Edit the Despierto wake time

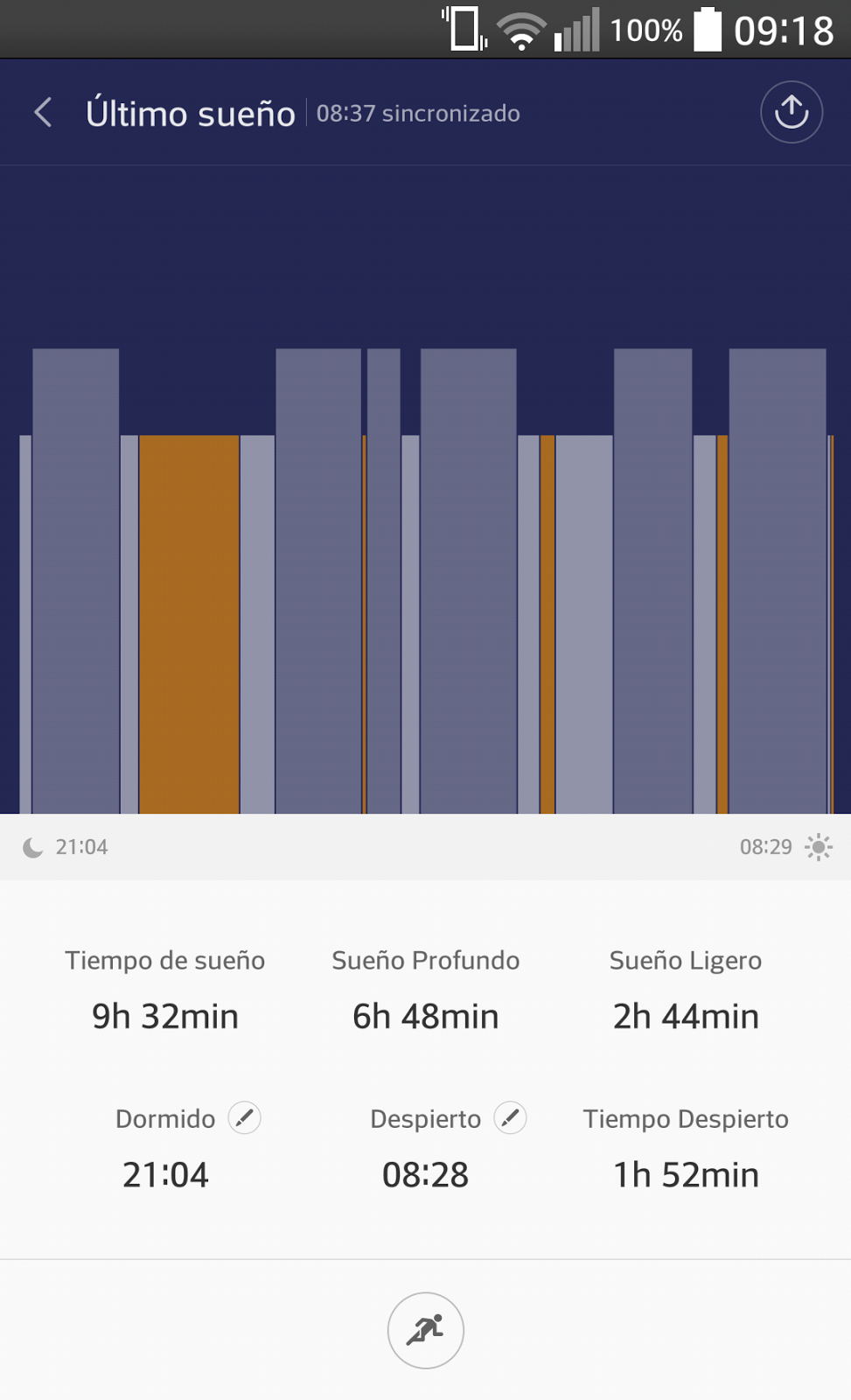point(510,1117)
